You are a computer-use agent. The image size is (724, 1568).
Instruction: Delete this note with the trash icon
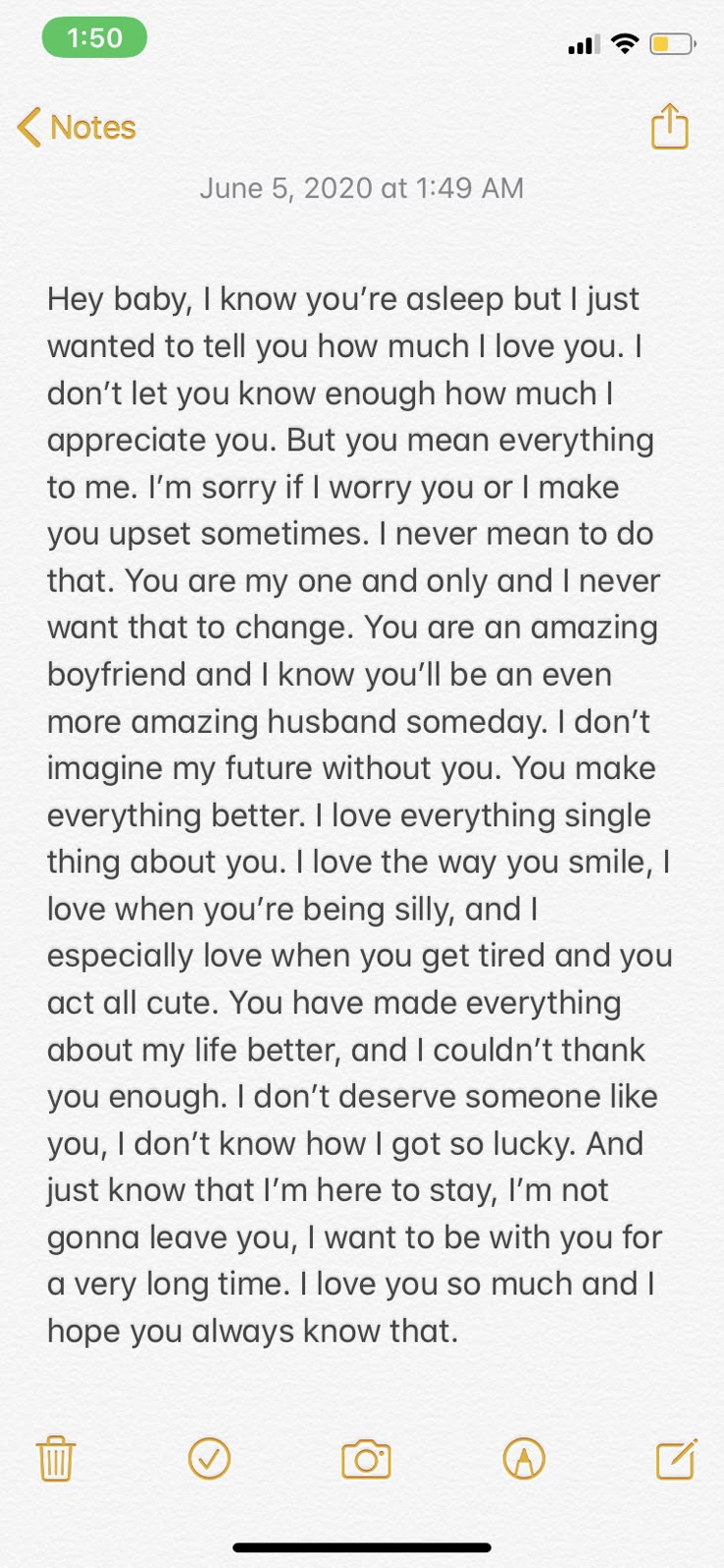pyautogui.click(x=56, y=1459)
